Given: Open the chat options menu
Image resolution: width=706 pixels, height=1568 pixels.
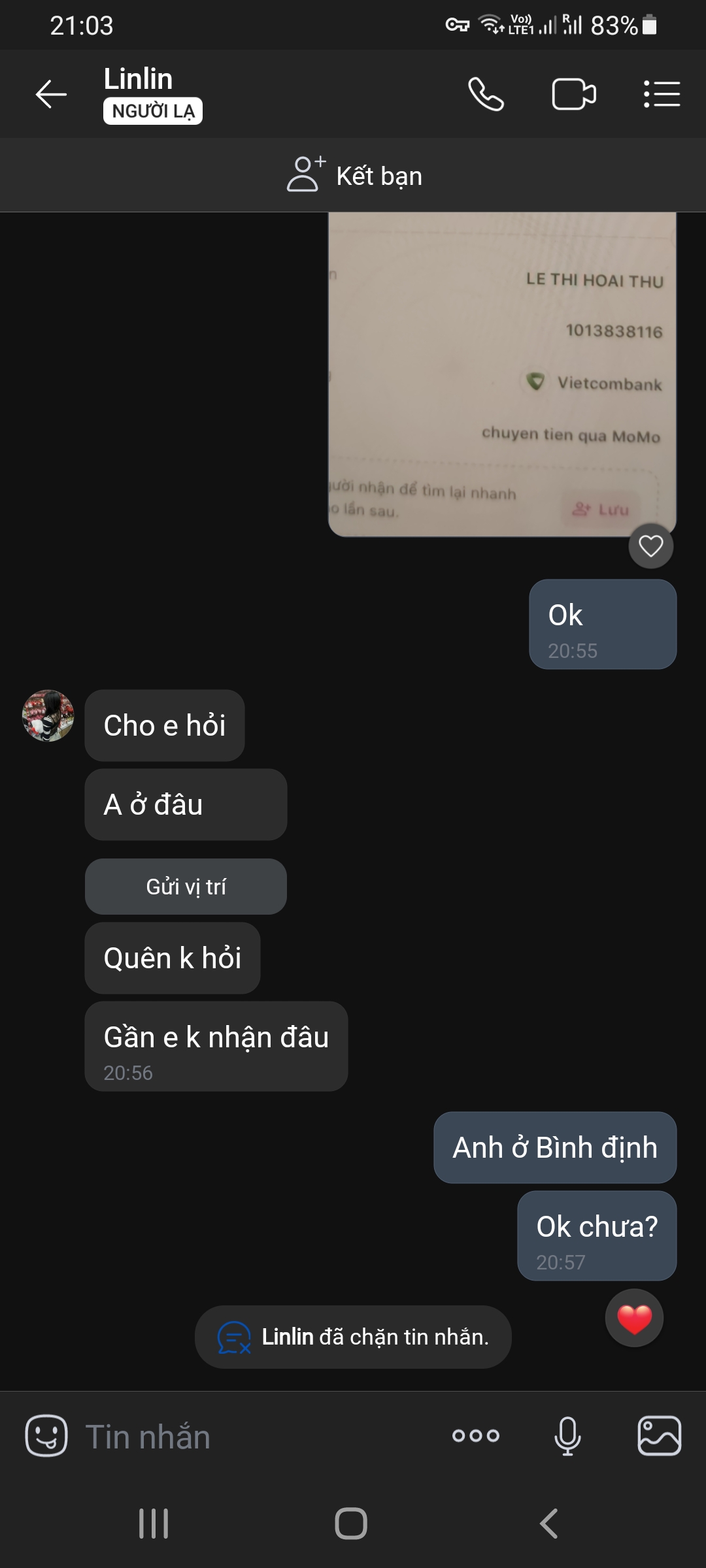Looking at the screenshot, I should (662, 94).
